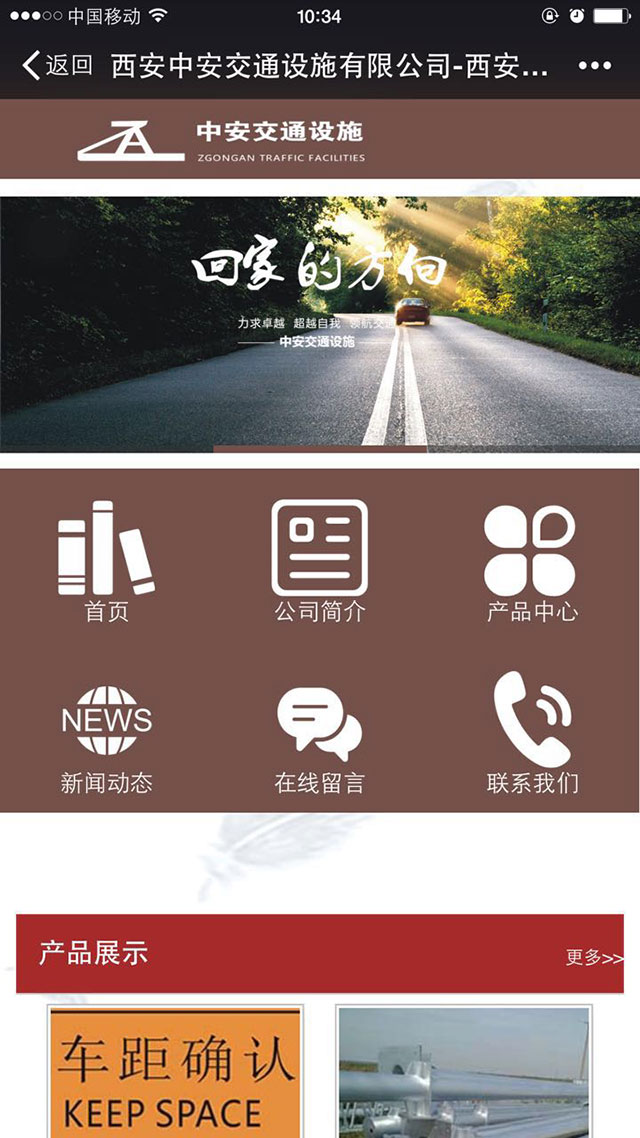Open 产品中心 product center
Image resolution: width=640 pixels, height=1138 pixels.
[531, 561]
